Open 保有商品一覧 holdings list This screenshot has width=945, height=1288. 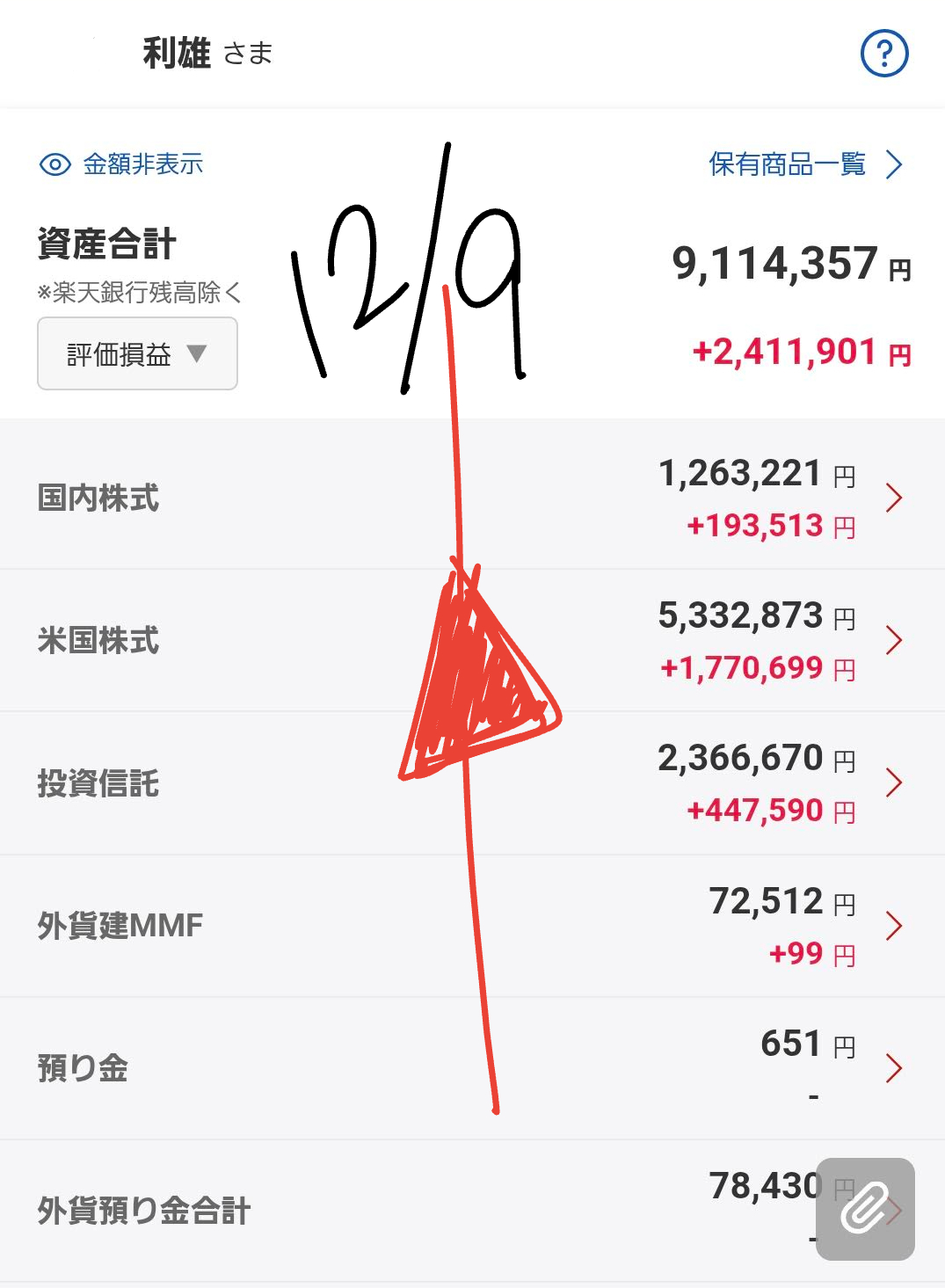pos(804,164)
